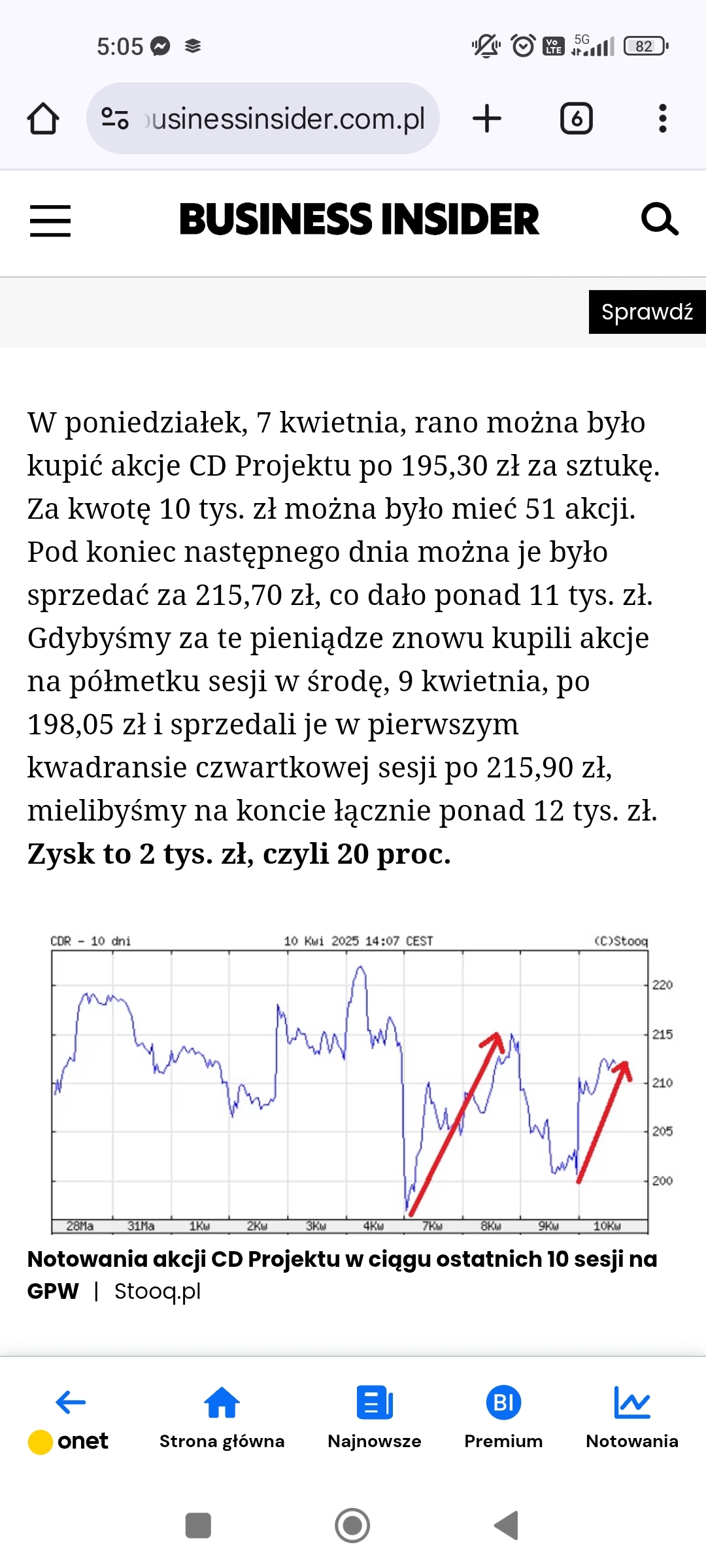Image resolution: width=706 pixels, height=1568 pixels.
Task: Search Business Insider with the magnifier icon
Action: click(659, 220)
